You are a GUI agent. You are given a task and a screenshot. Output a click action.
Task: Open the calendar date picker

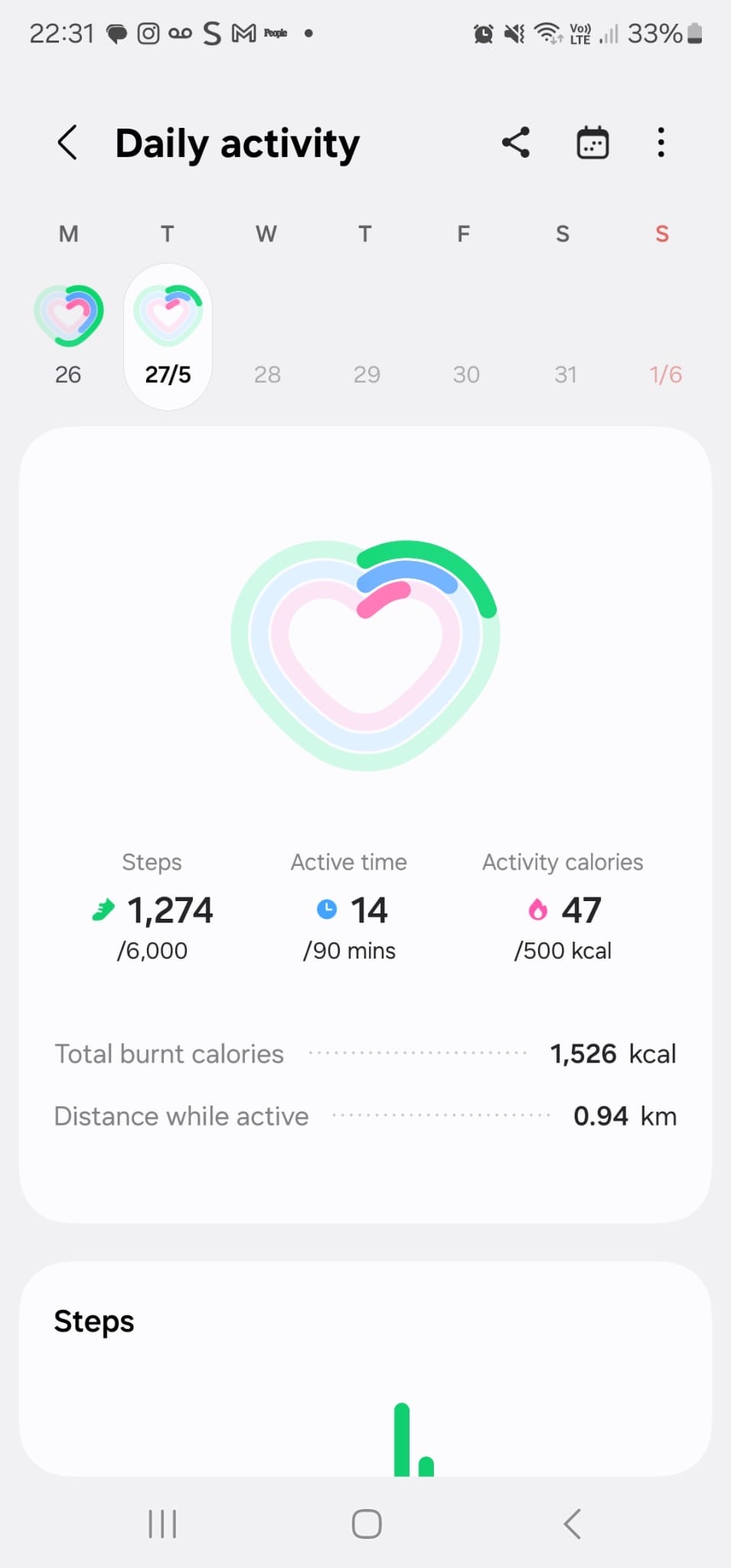click(x=592, y=142)
